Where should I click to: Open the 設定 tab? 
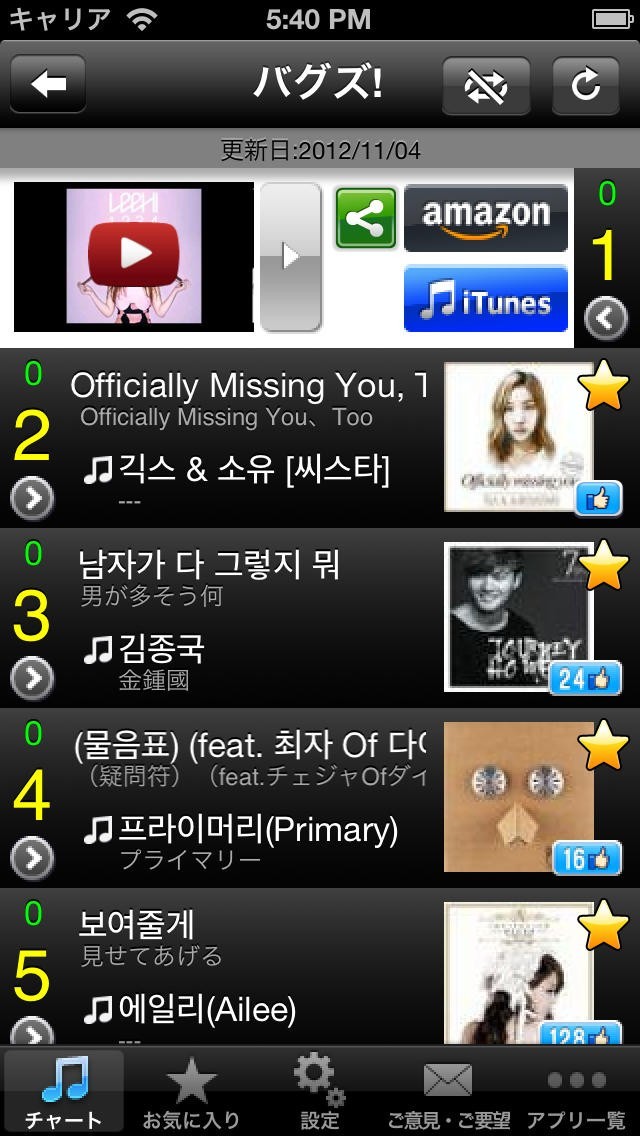[x=320, y=1092]
